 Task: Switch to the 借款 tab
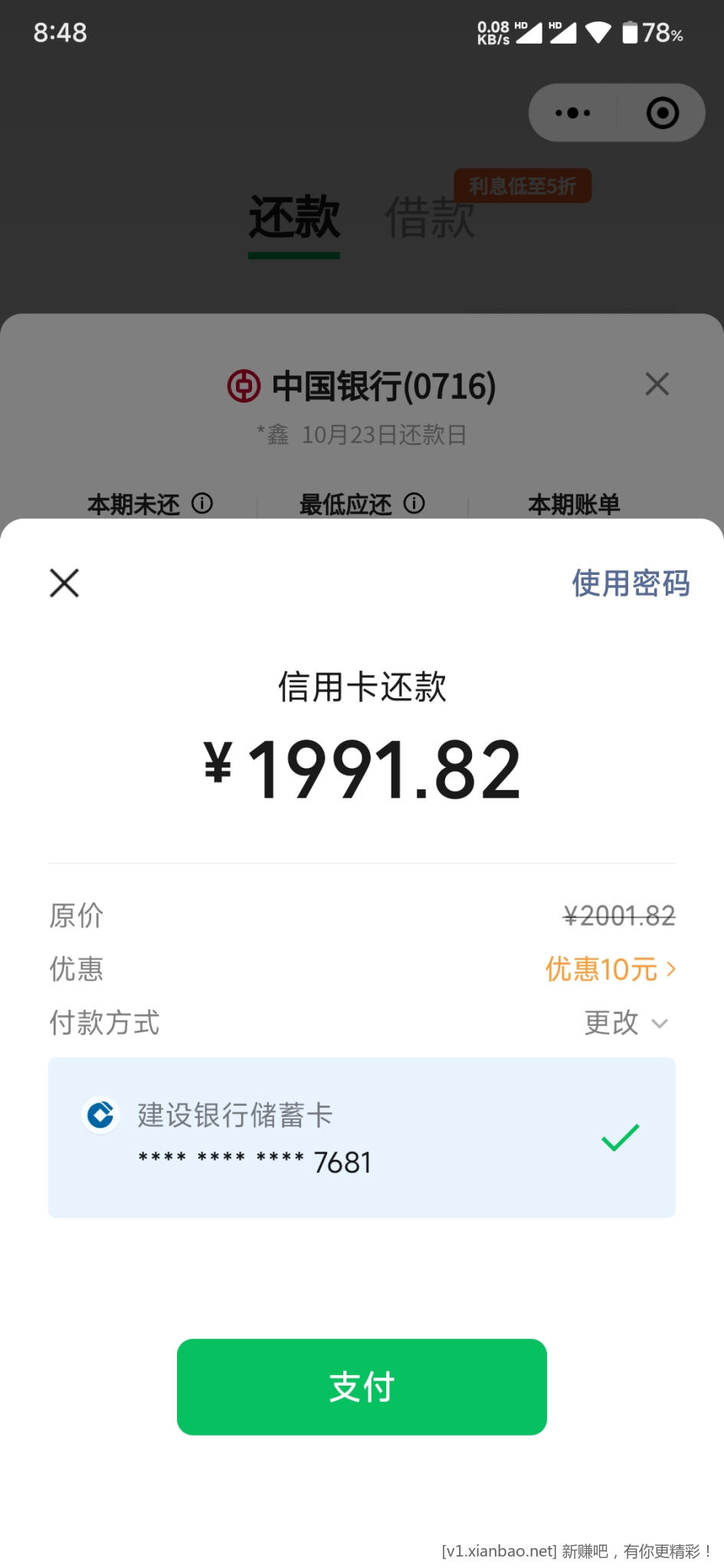point(429,217)
